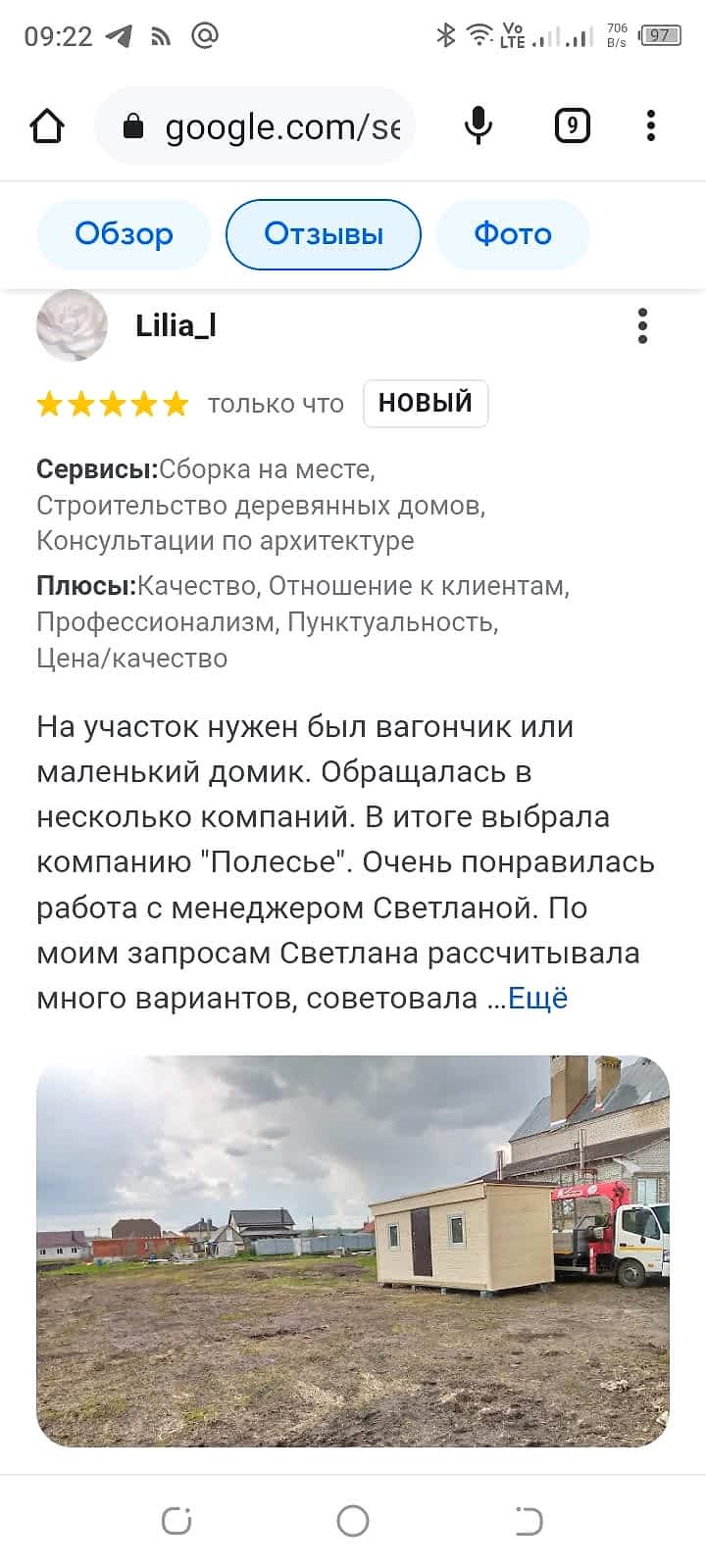Start voice search with the microphone
Viewport: 706px width, 1568px height.
[x=478, y=126]
